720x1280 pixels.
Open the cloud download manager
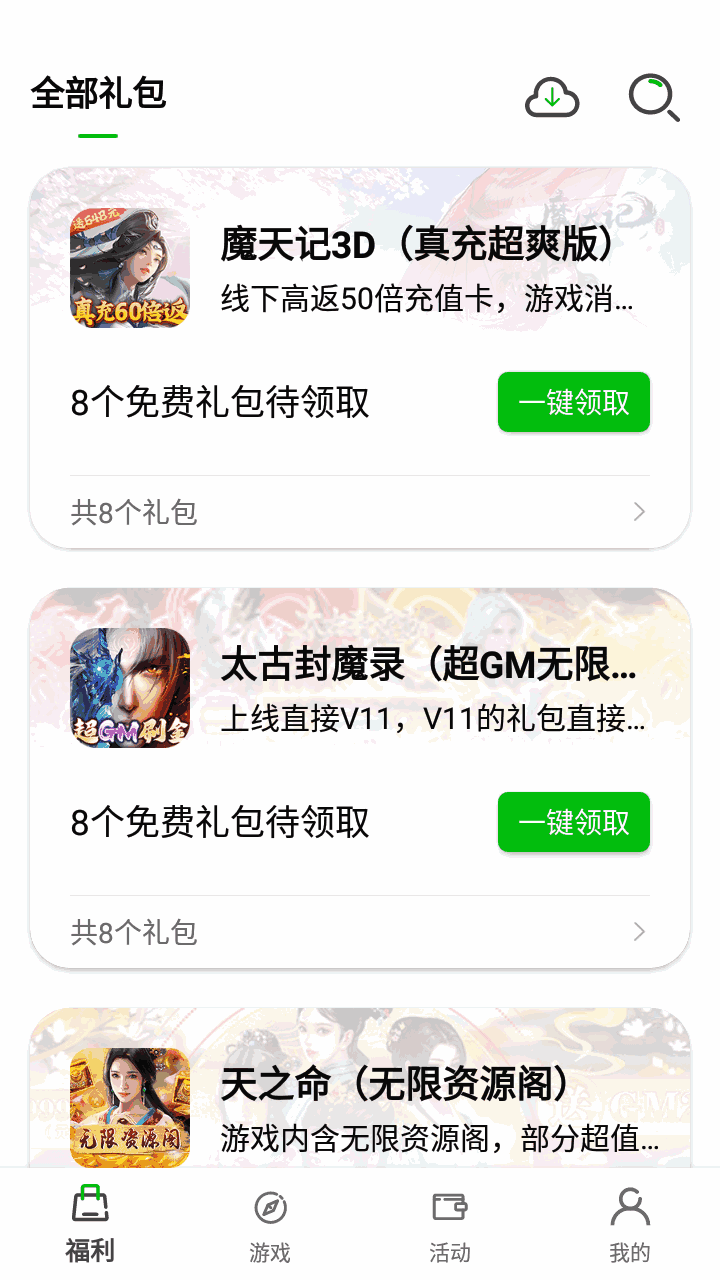coord(552,97)
